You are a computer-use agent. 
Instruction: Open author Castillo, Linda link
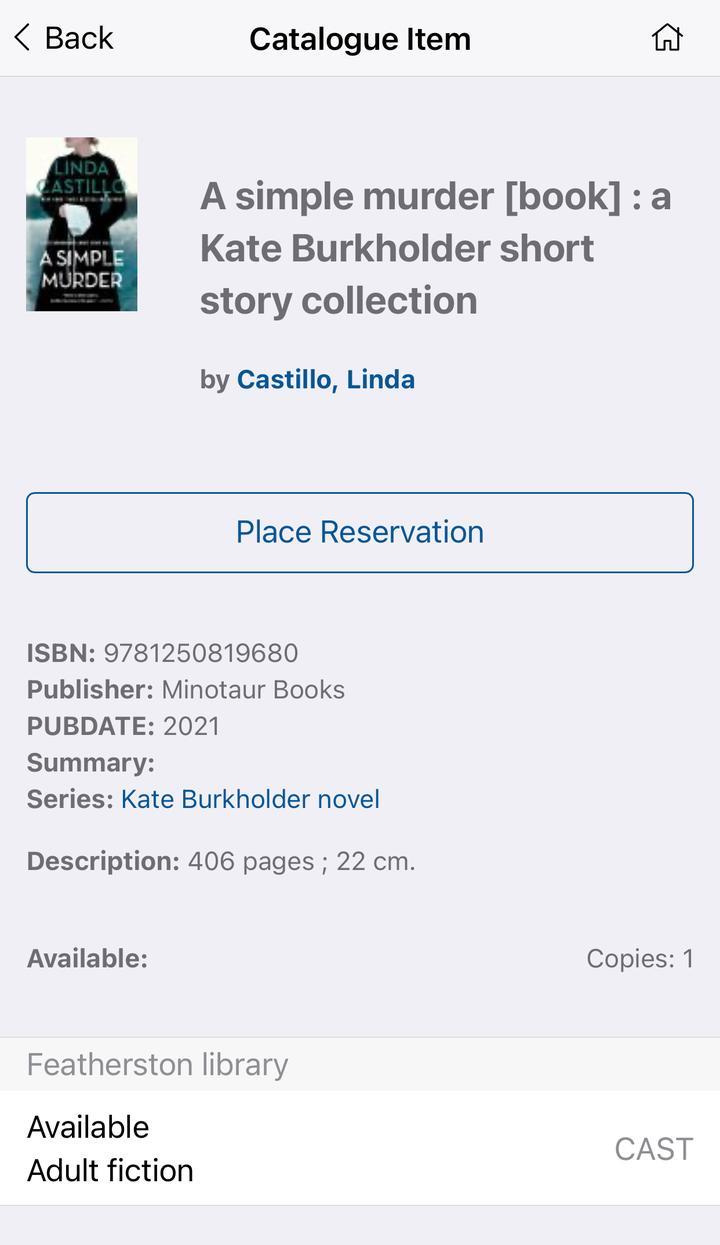pyautogui.click(x=325, y=379)
